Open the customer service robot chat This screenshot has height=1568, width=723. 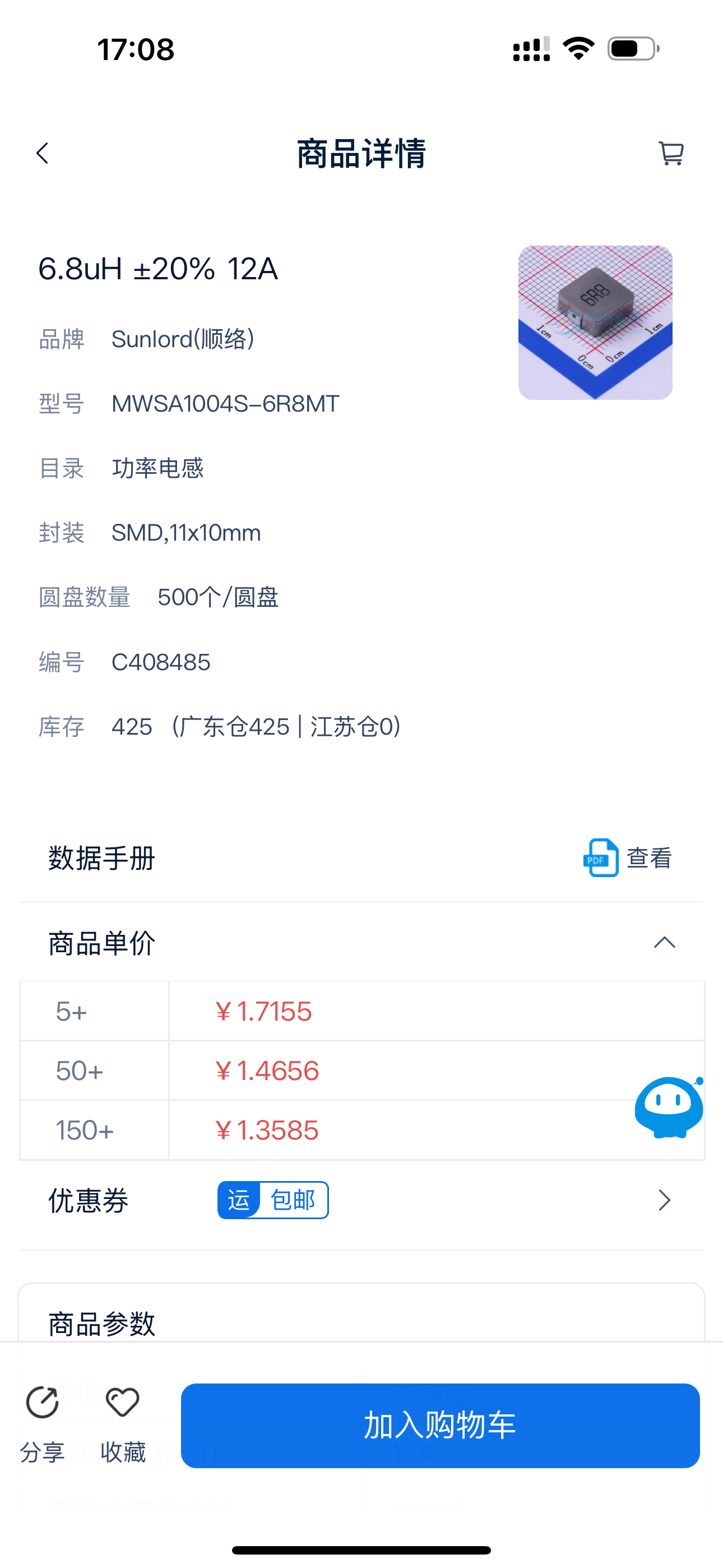point(668,1107)
